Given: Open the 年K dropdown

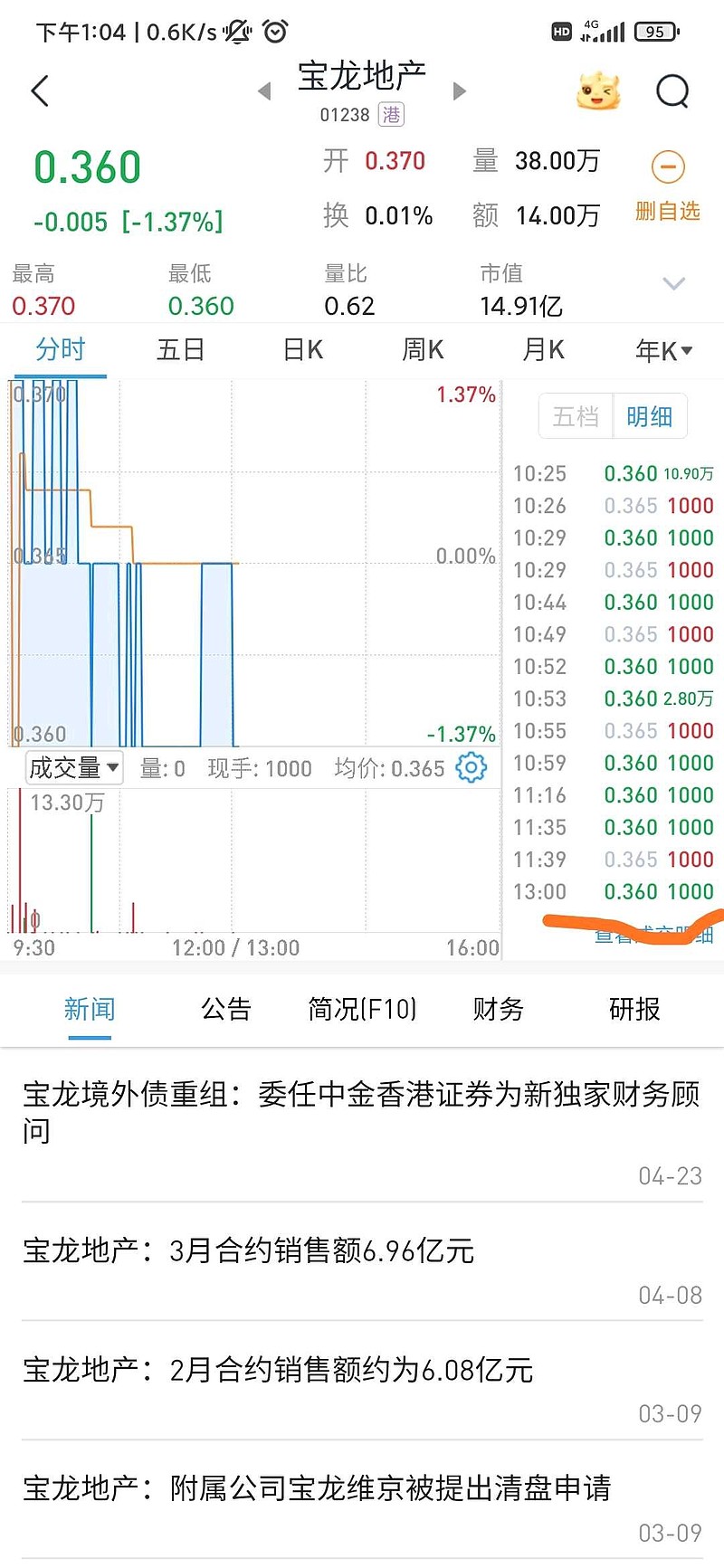Looking at the screenshot, I should pos(663,351).
